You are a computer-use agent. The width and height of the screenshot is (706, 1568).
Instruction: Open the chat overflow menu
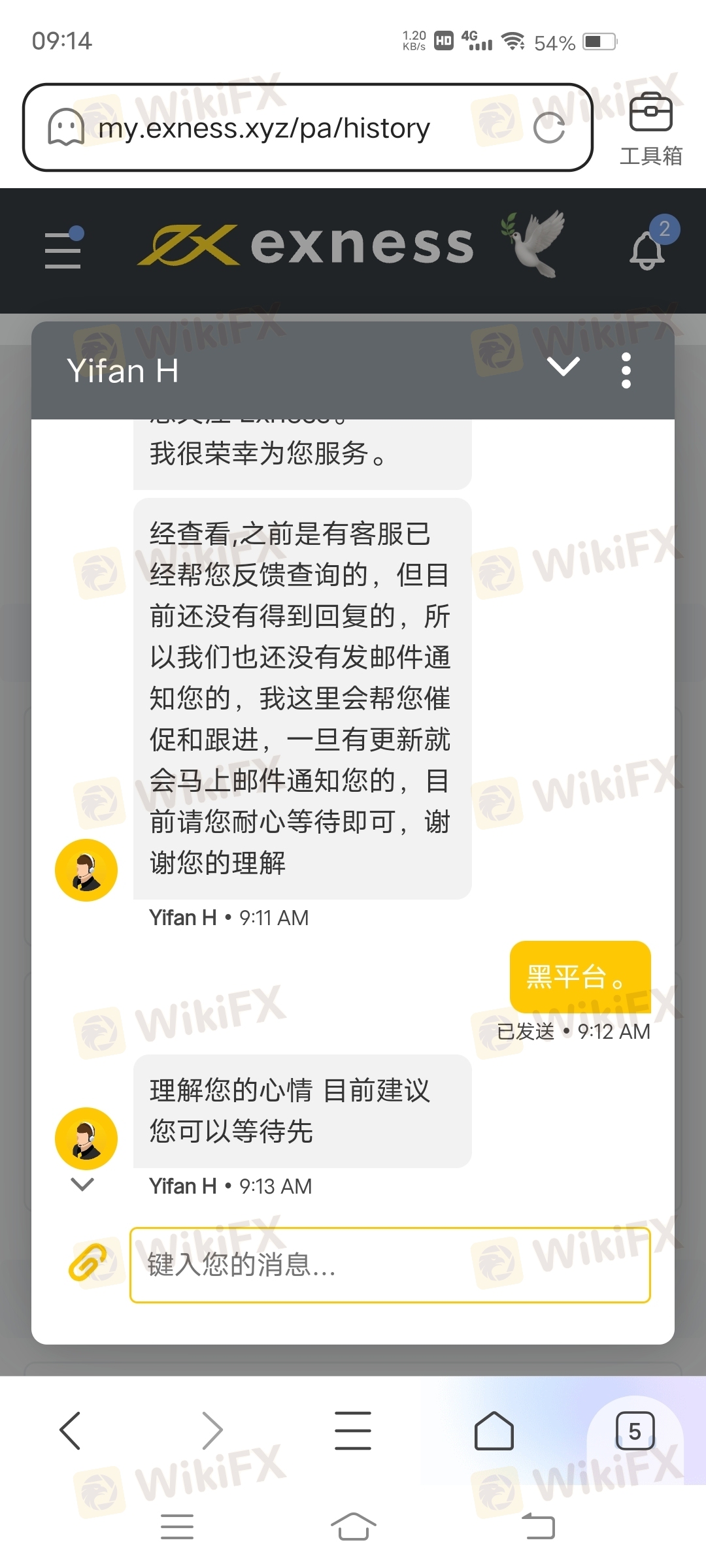point(626,370)
